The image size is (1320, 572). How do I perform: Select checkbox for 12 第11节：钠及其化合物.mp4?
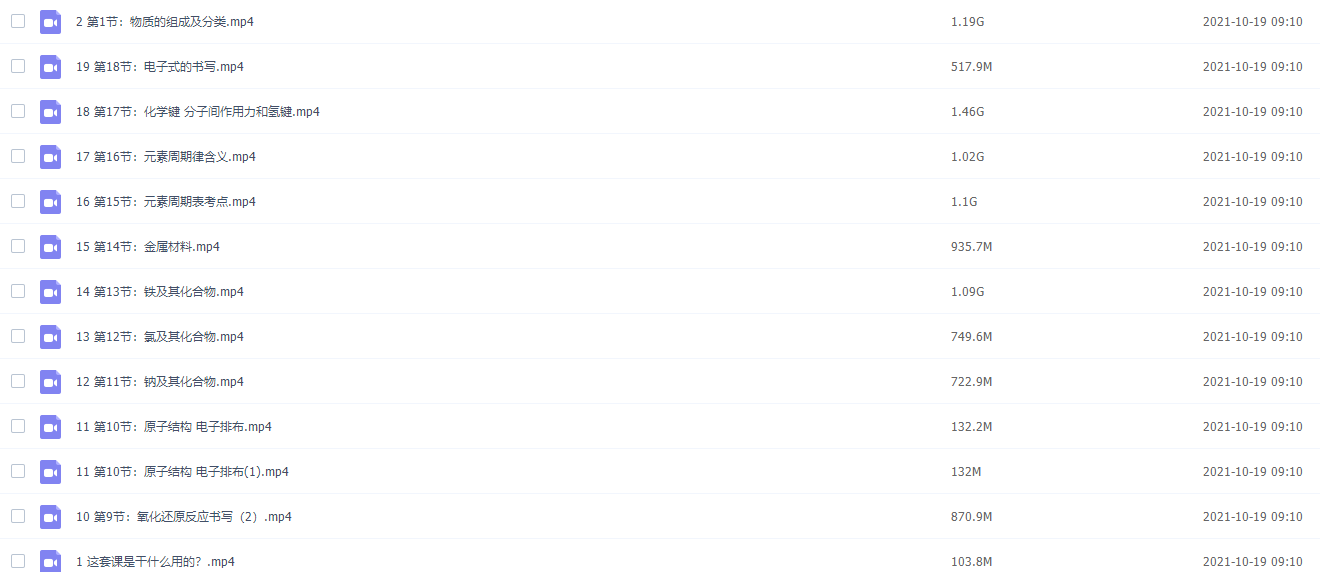point(18,381)
